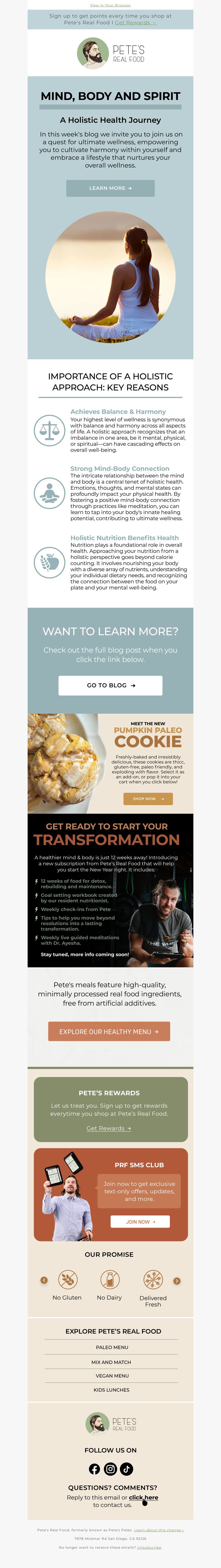Screen dimensions: 221x1568
Task: Tap Get Rewards in the top banner
Action: click(136, 23)
